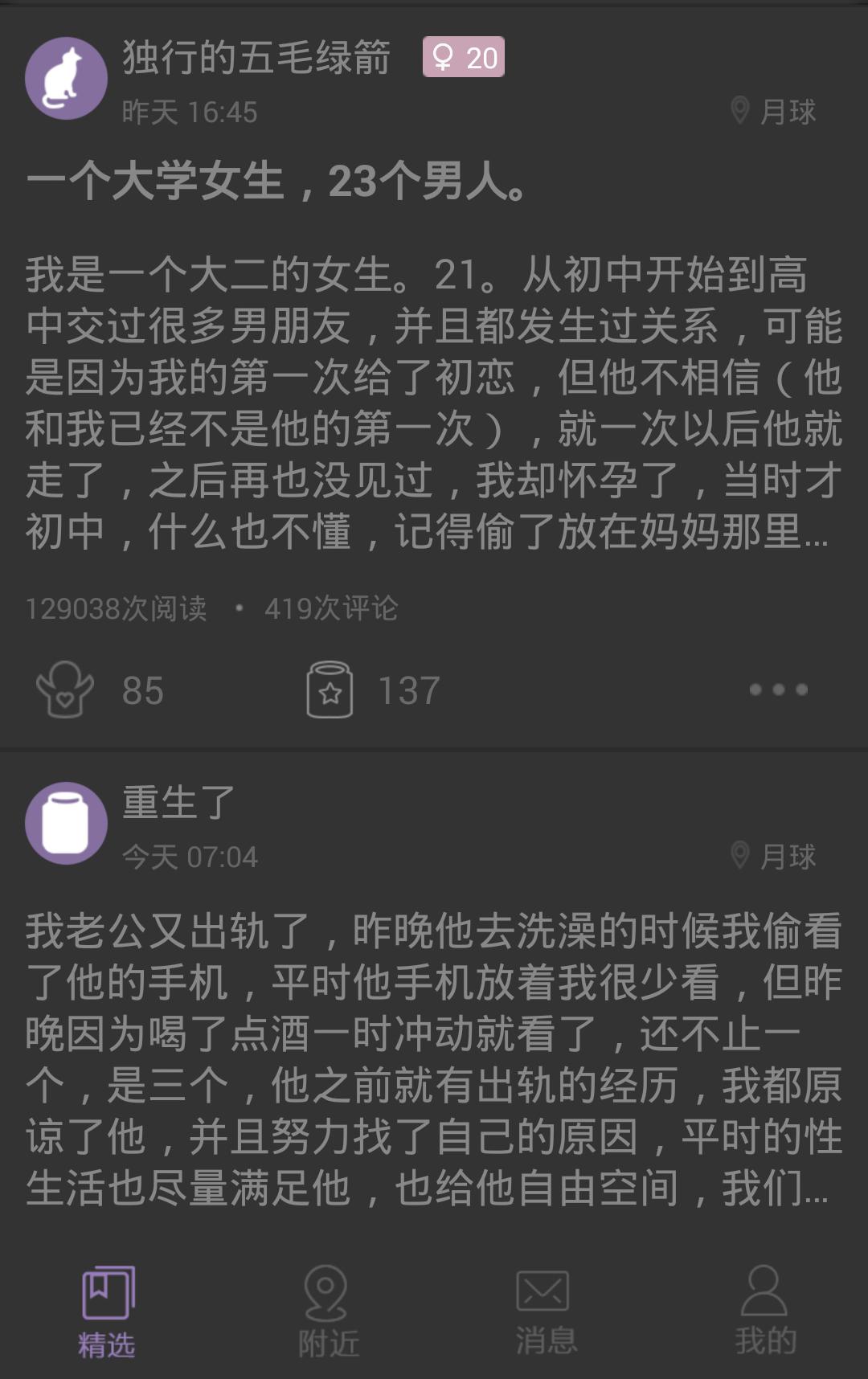868x1379 pixels.
Task: Open the 消息 tab
Action: tap(544, 1311)
